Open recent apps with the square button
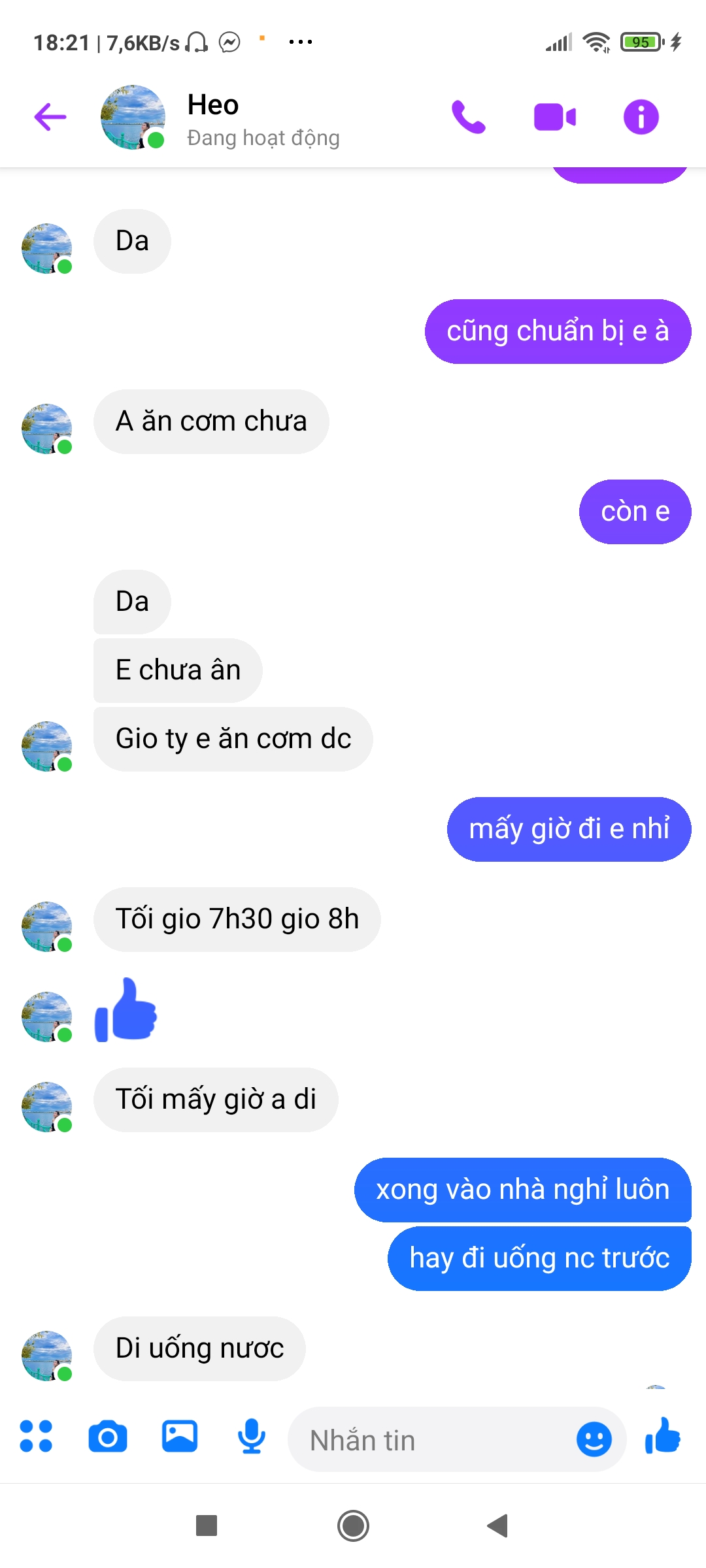The image size is (706, 1568). 207,1526
